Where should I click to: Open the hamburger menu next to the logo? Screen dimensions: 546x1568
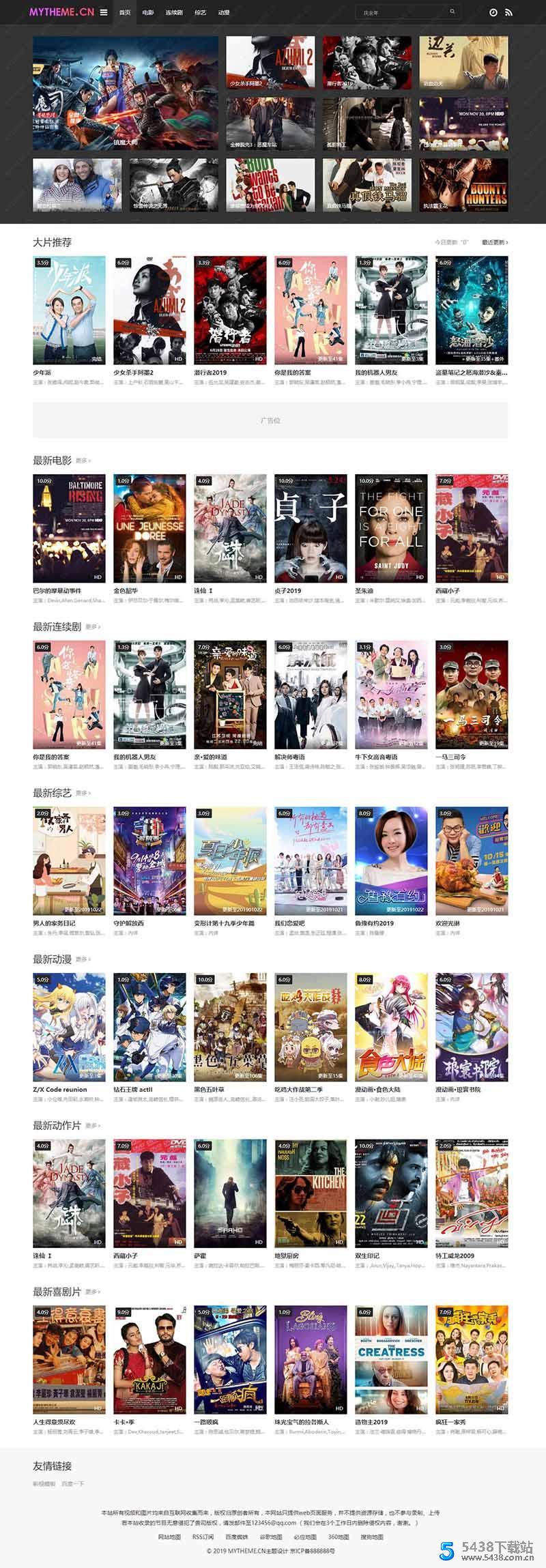click(104, 11)
